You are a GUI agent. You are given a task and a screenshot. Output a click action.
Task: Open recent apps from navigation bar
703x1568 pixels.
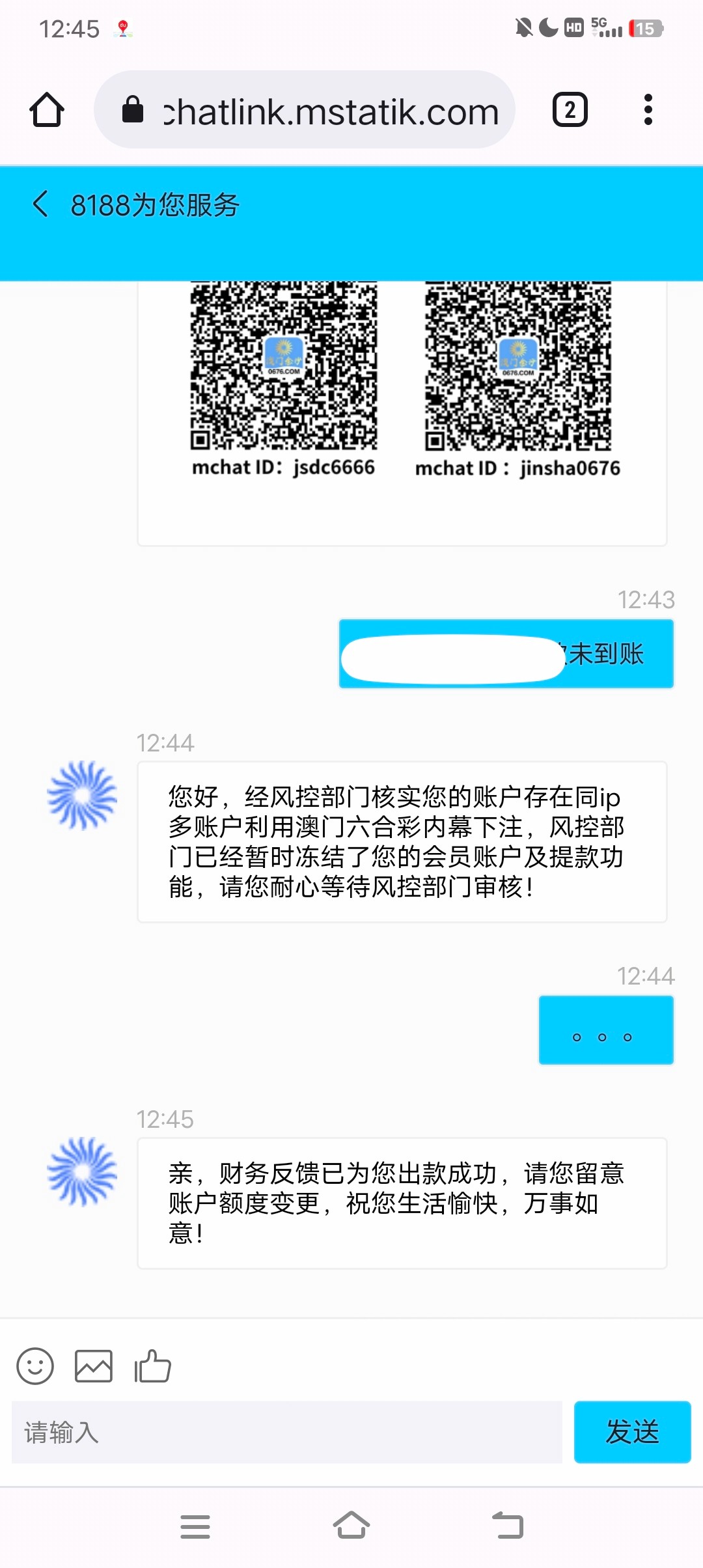195,1526
